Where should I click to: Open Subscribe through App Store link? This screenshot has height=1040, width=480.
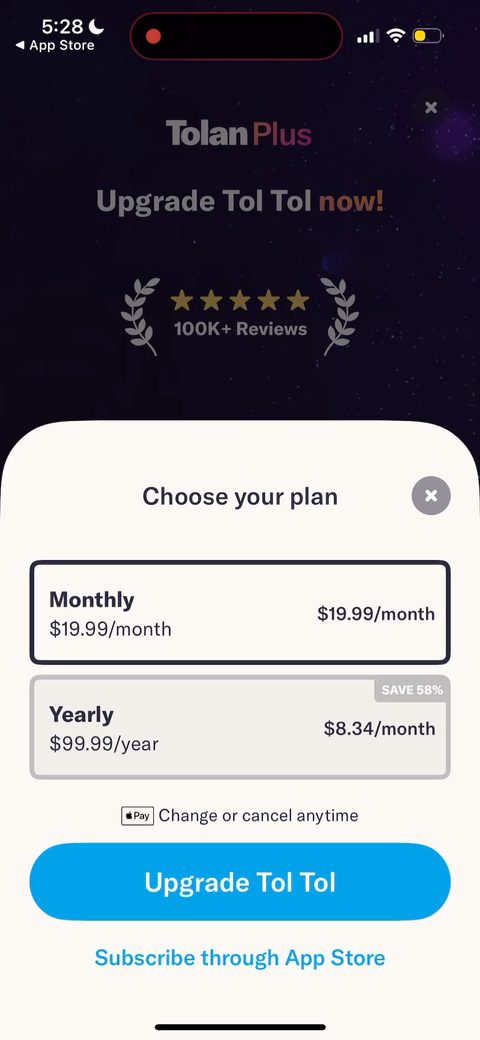tap(240, 958)
